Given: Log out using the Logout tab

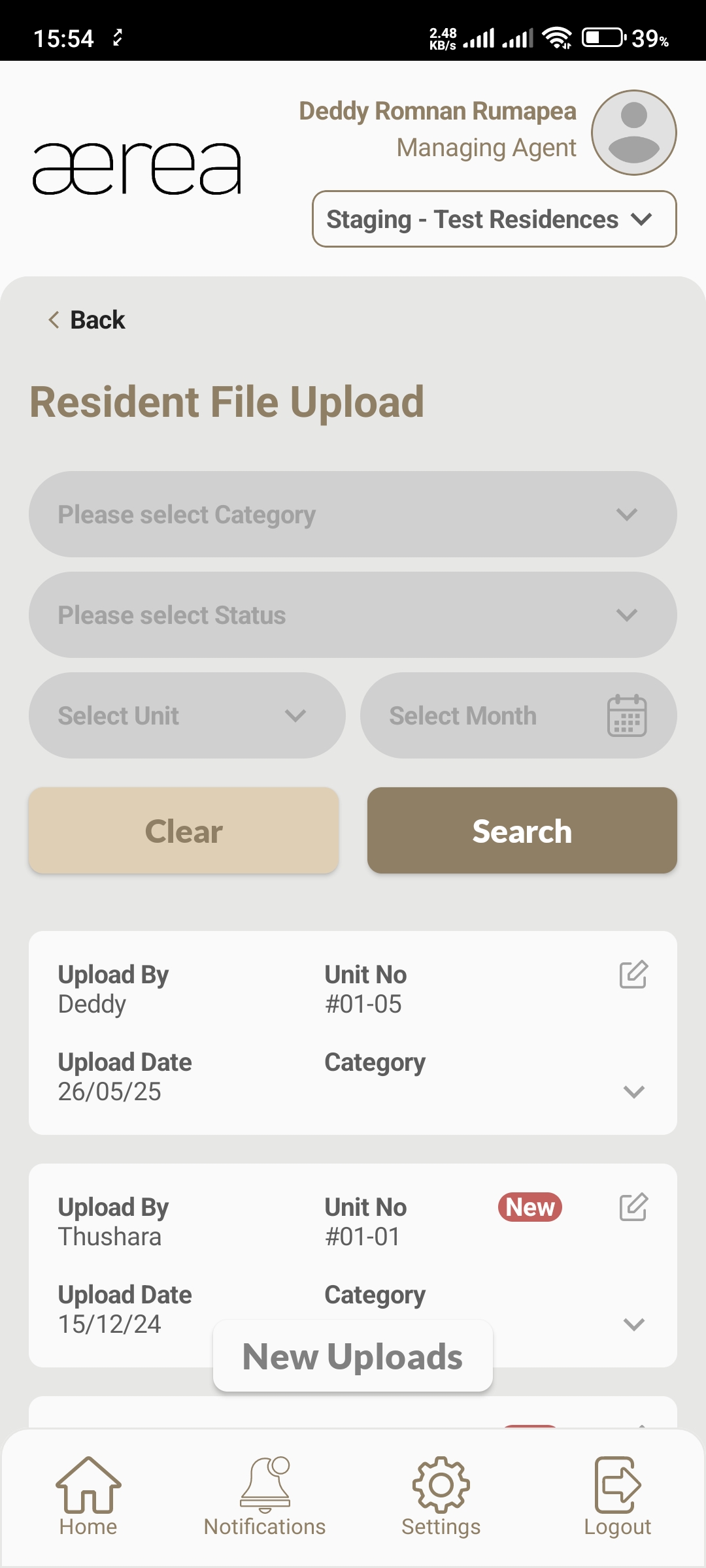Looking at the screenshot, I should click(x=618, y=1496).
